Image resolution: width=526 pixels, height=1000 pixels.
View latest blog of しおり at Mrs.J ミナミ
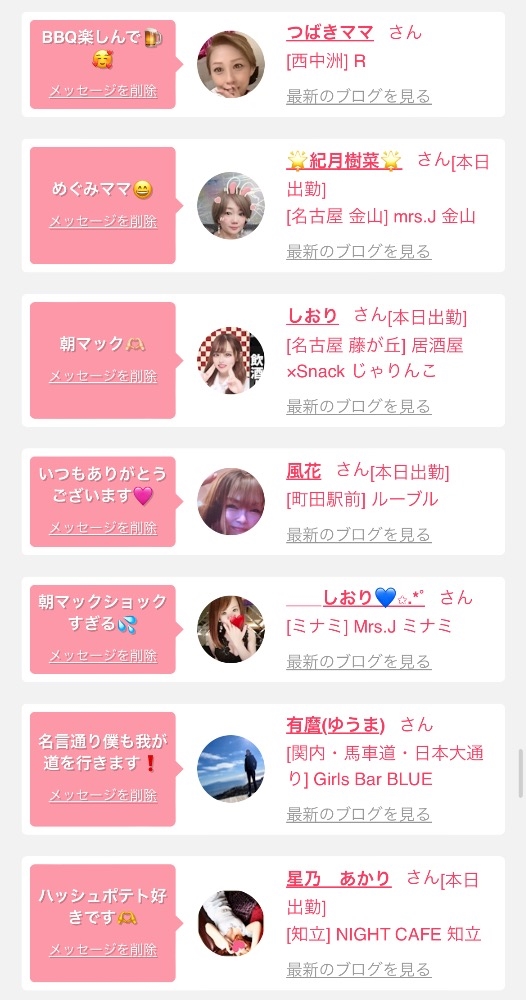358,661
